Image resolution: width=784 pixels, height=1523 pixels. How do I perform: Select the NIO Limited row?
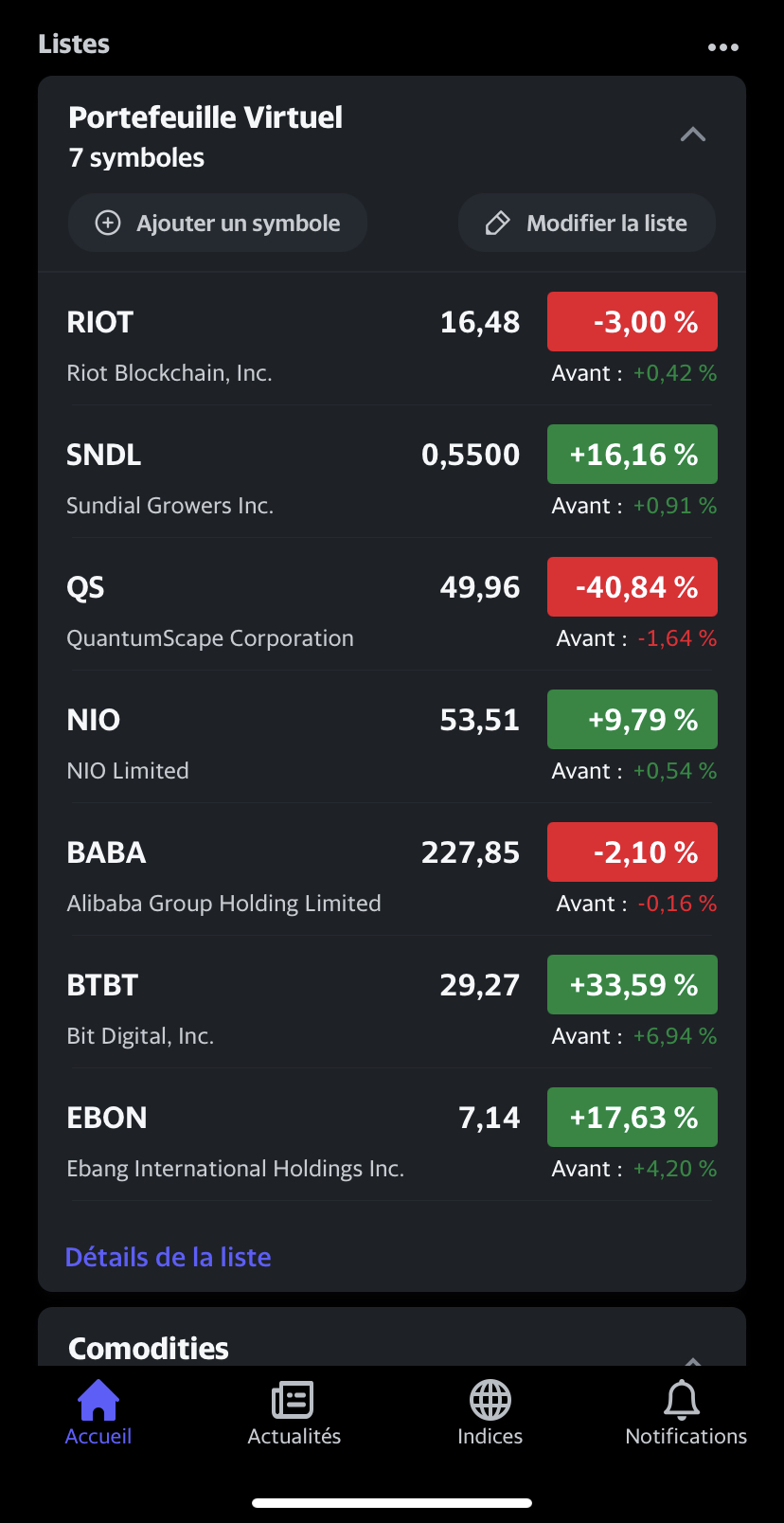[x=392, y=737]
